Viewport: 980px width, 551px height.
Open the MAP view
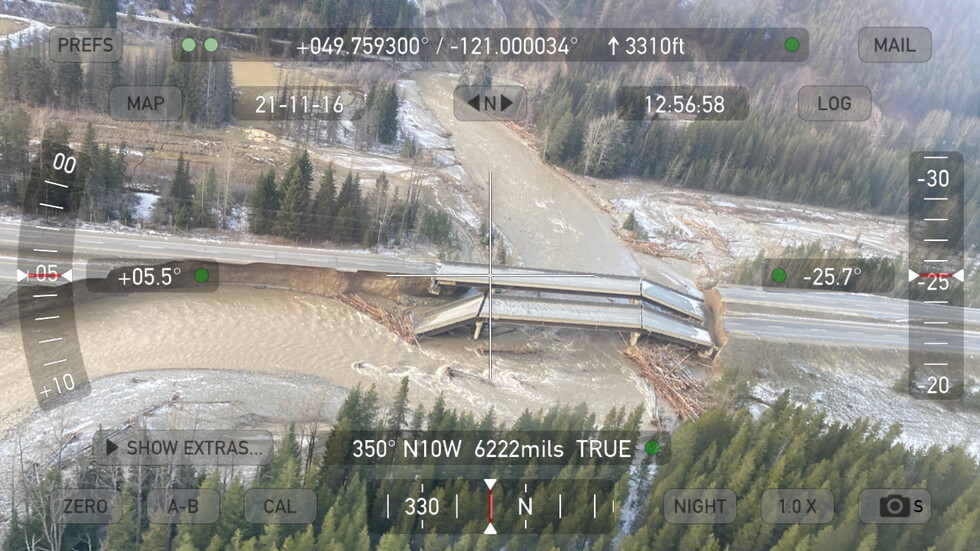(145, 103)
